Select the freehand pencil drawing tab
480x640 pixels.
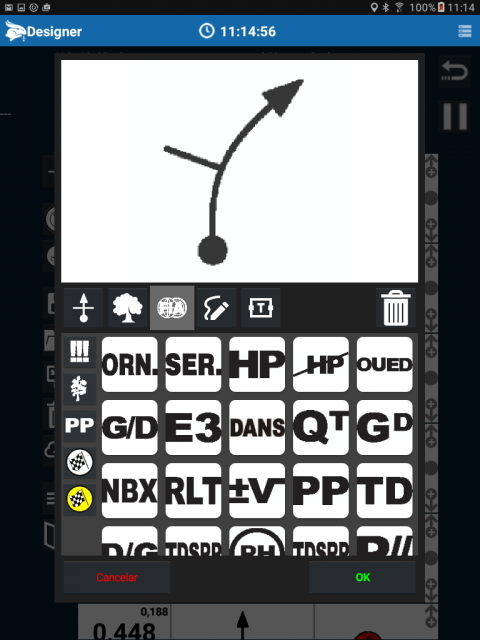tap(216, 308)
